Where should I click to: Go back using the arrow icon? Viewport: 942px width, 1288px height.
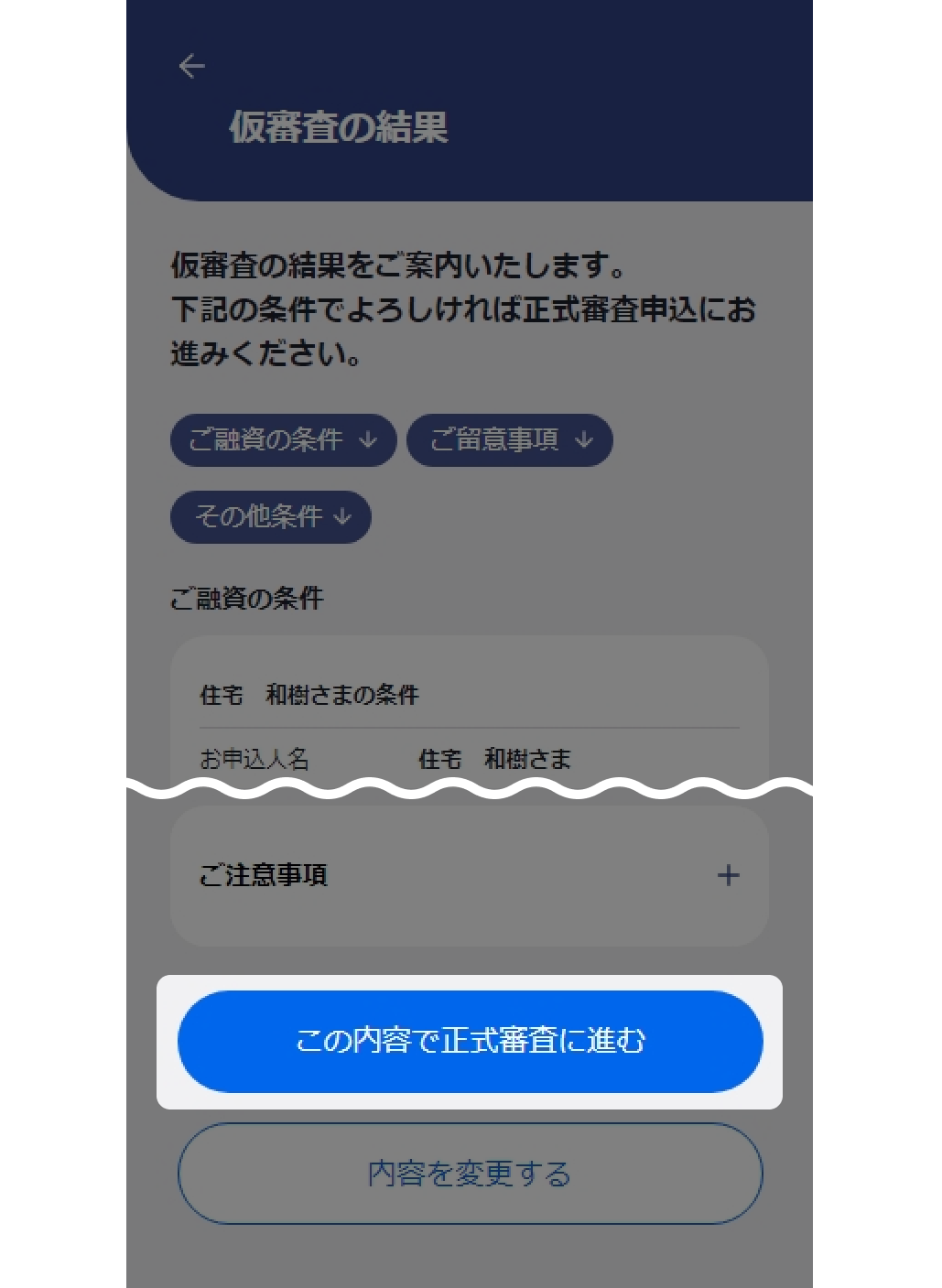click(x=191, y=66)
